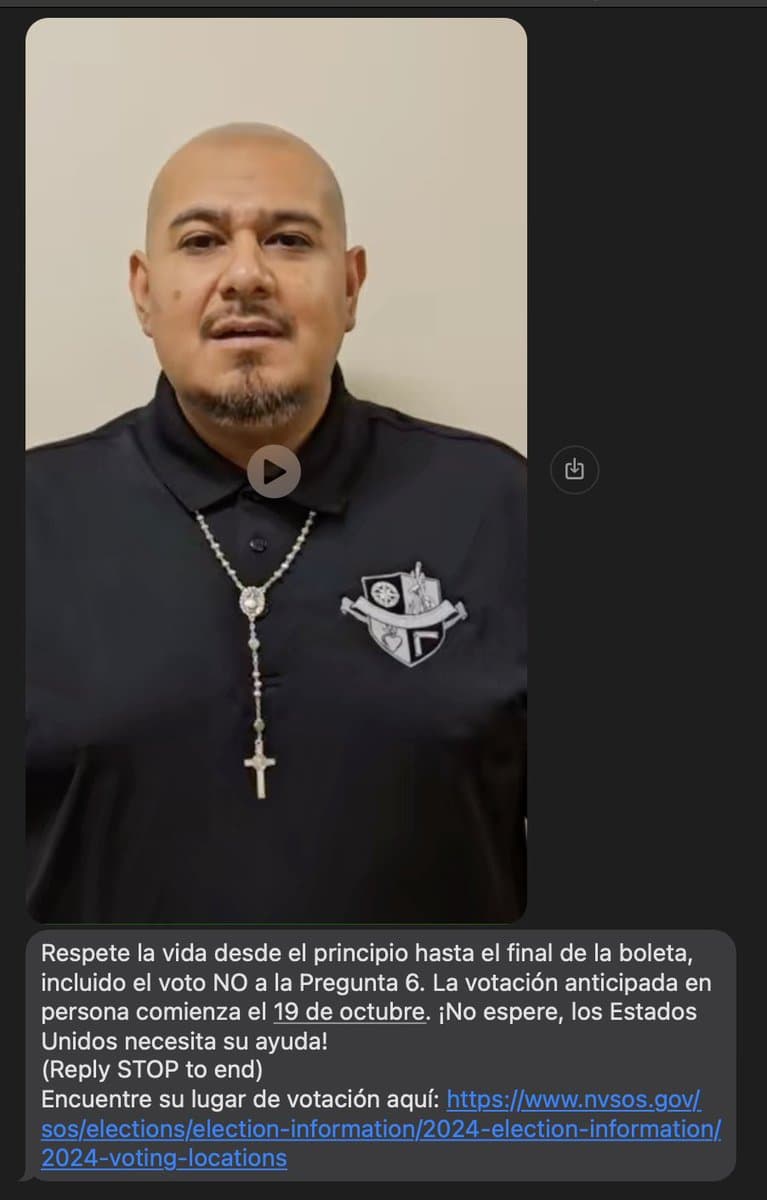Play the video message
Image resolution: width=767 pixels, height=1200 pixels.
point(274,471)
